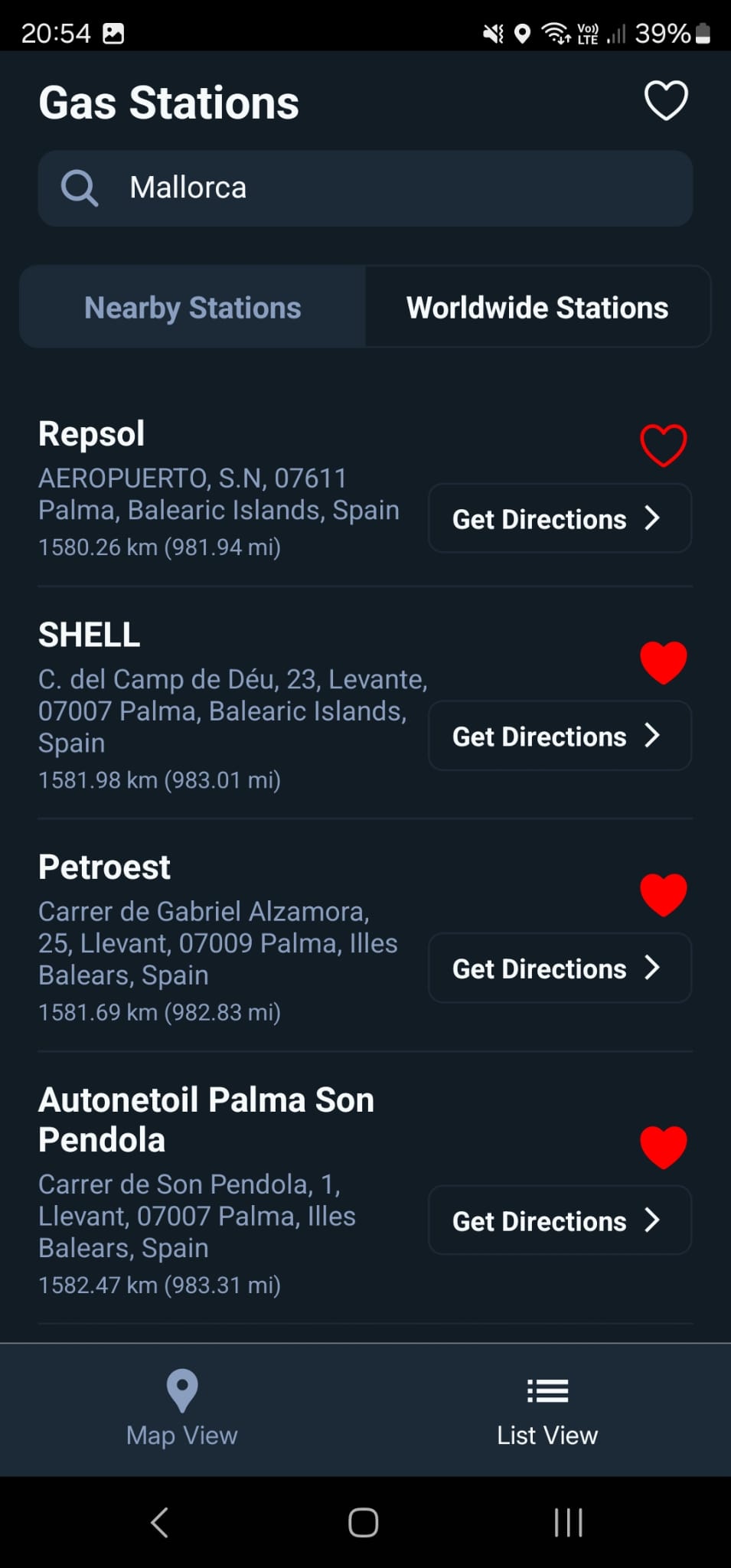Favorite the Repsol station by tapping its heart
This screenshot has width=731, height=1568.
(x=663, y=444)
